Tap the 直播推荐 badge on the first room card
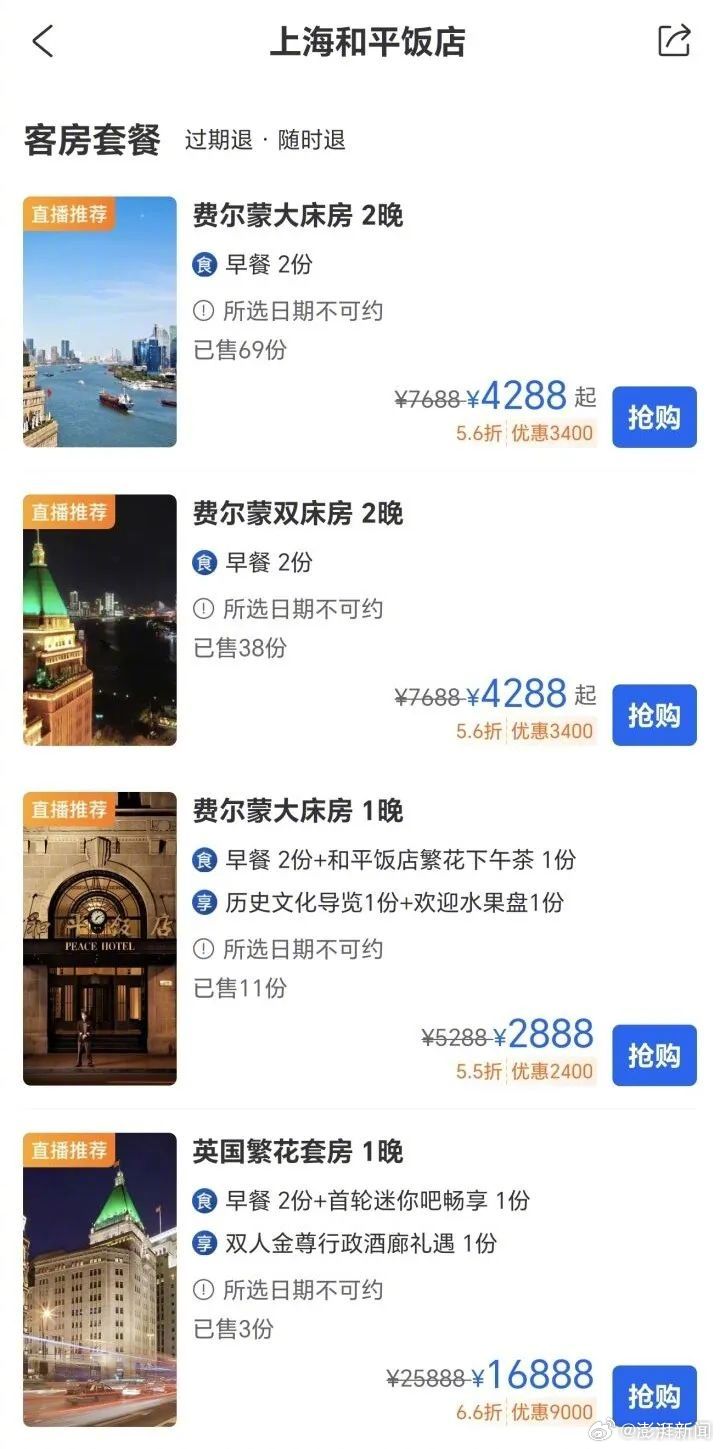This screenshot has width=720, height=1449. [x=70, y=211]
